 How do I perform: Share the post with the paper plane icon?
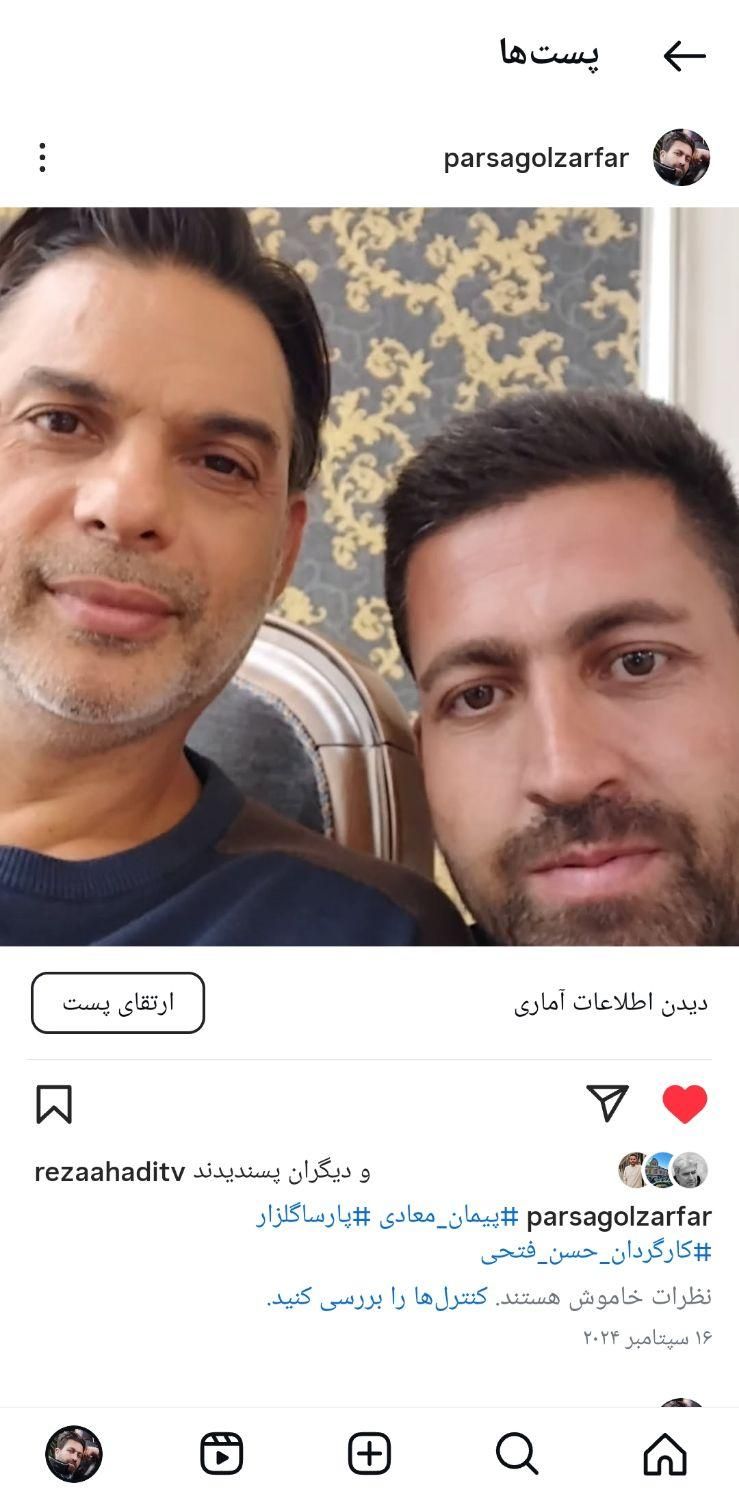point(607,1103)
